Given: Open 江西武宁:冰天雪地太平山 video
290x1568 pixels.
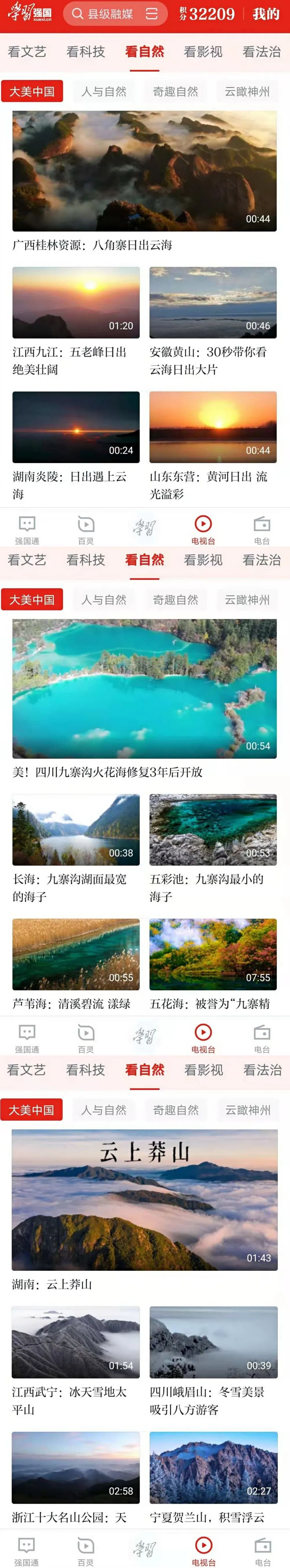Looking at the screenshot, I should 76,1342.
